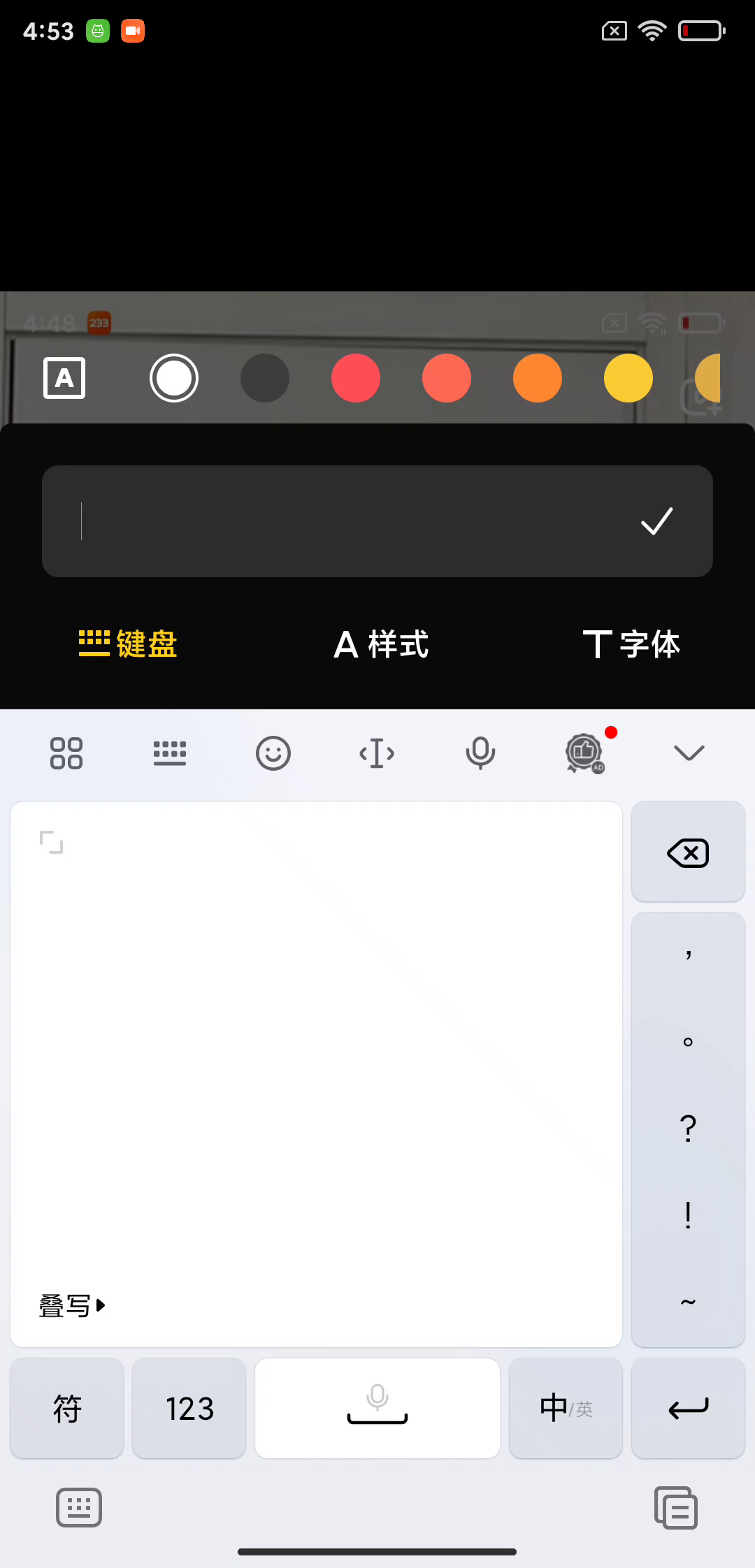The width and height of the screenshot is (755, 1568).
Task: Collapse the keyboard with down chevron
Action: coord(689,753)
